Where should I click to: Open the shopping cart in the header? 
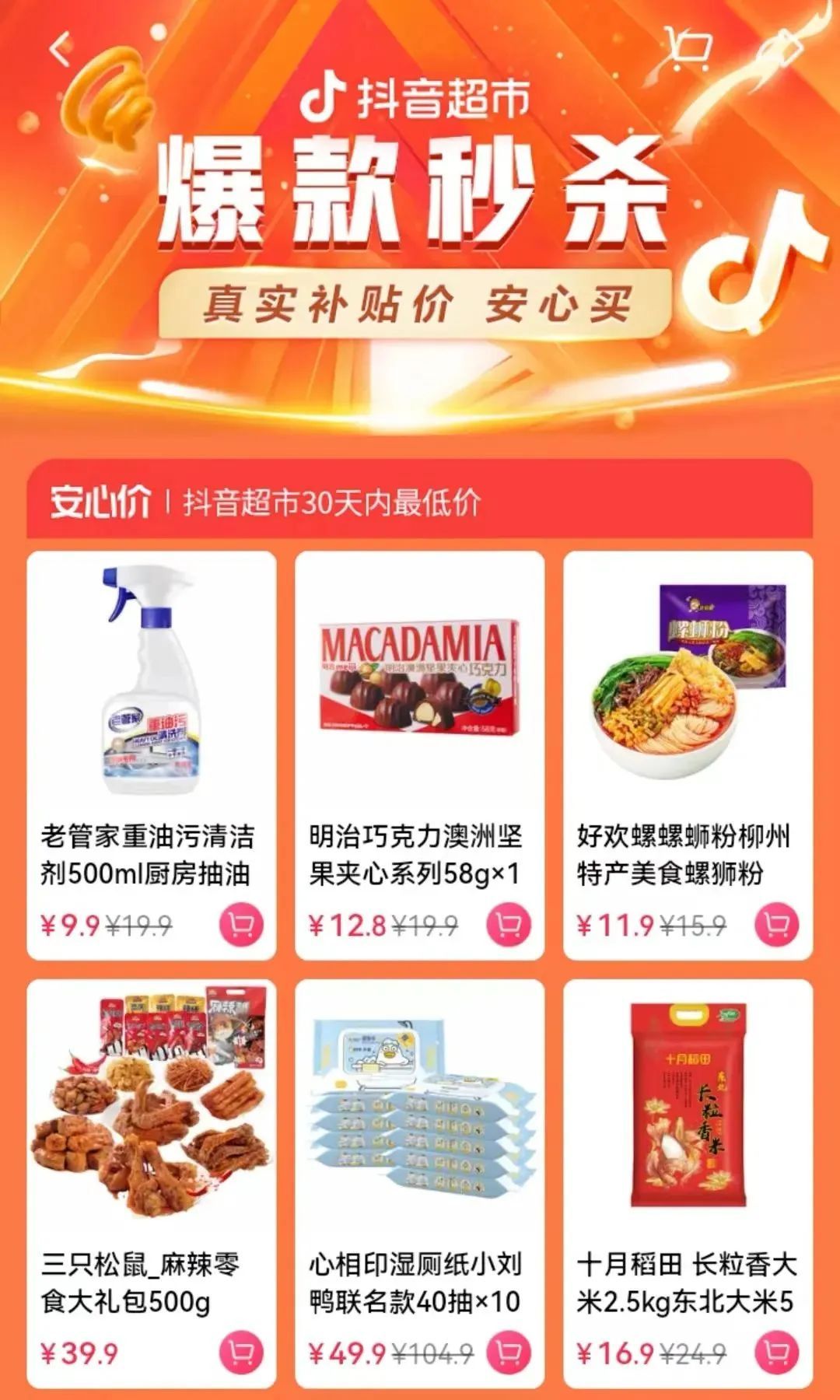click(689, 47)
